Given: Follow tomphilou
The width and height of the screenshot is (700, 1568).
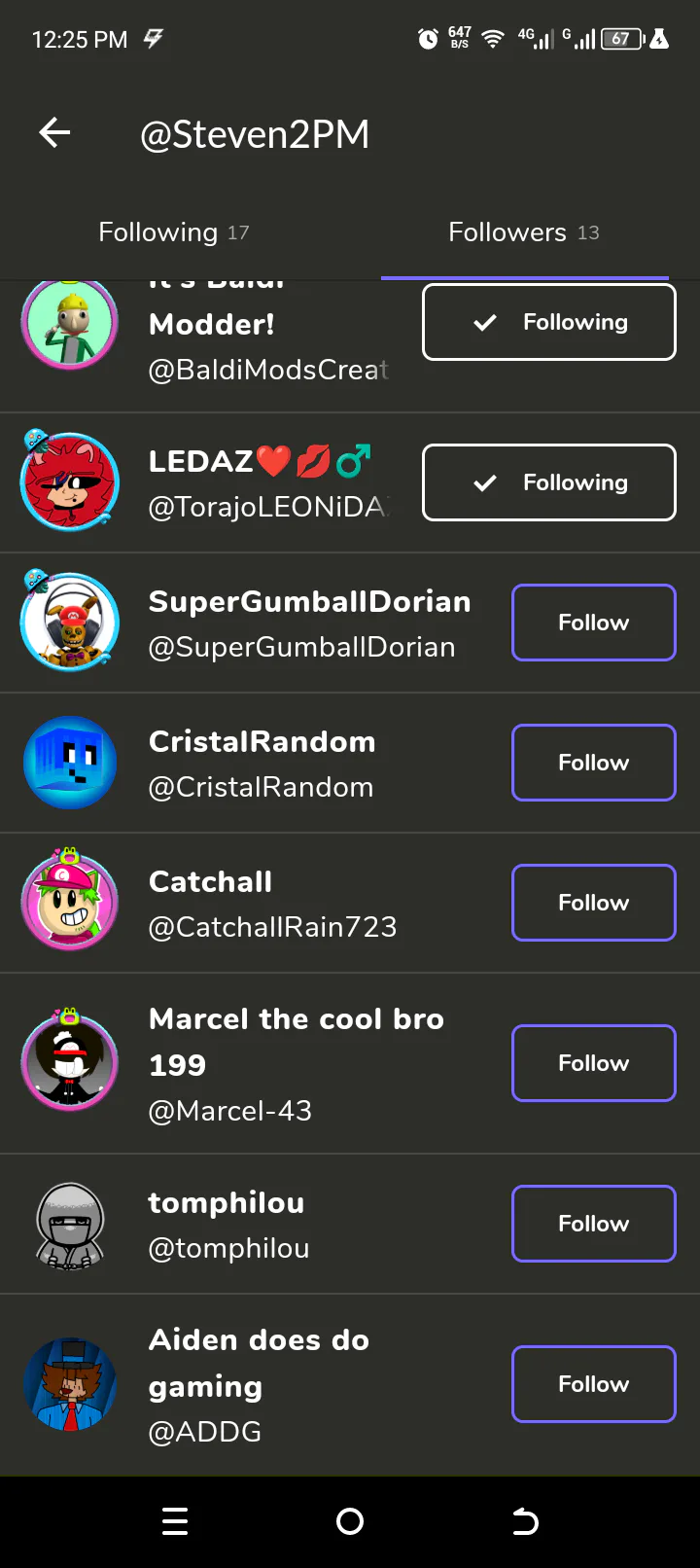Looking at the screenshot, I should tap(594, 1224).
